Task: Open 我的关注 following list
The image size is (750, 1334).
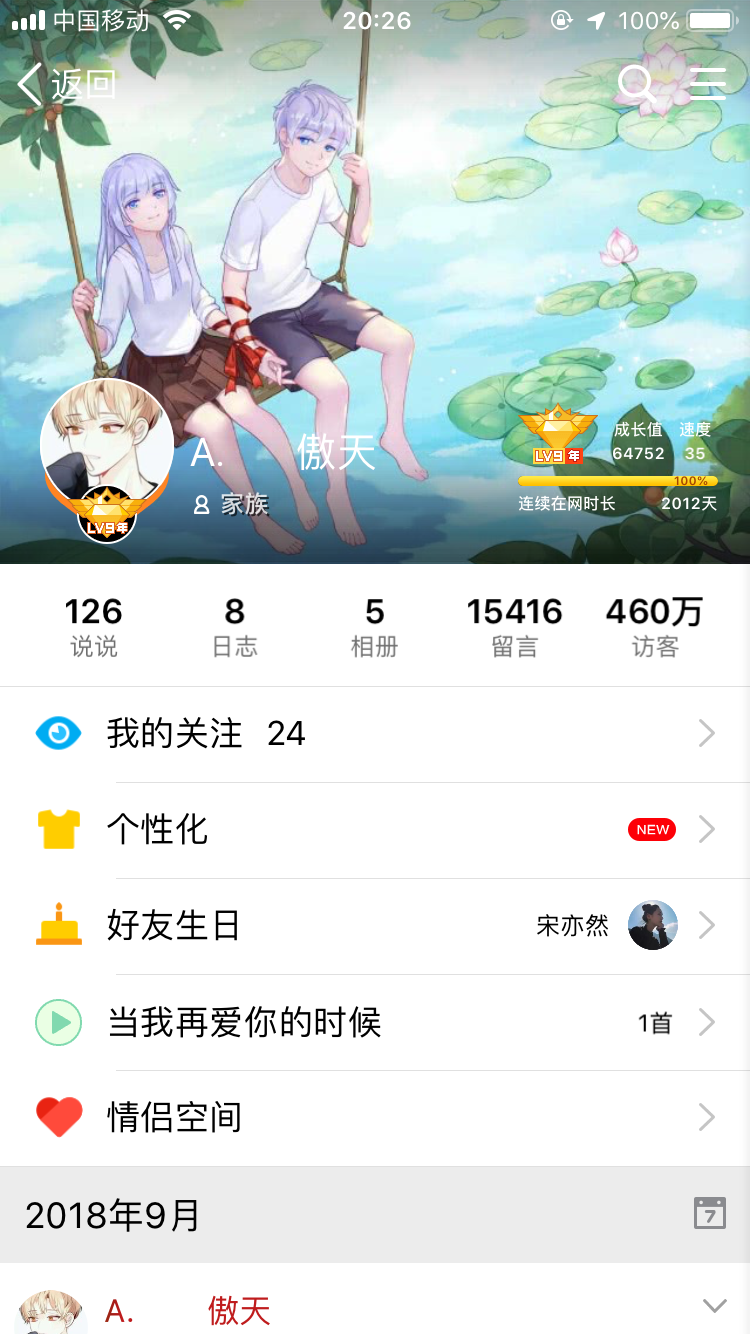Action: pyautogui.click(x=375, y=734)
